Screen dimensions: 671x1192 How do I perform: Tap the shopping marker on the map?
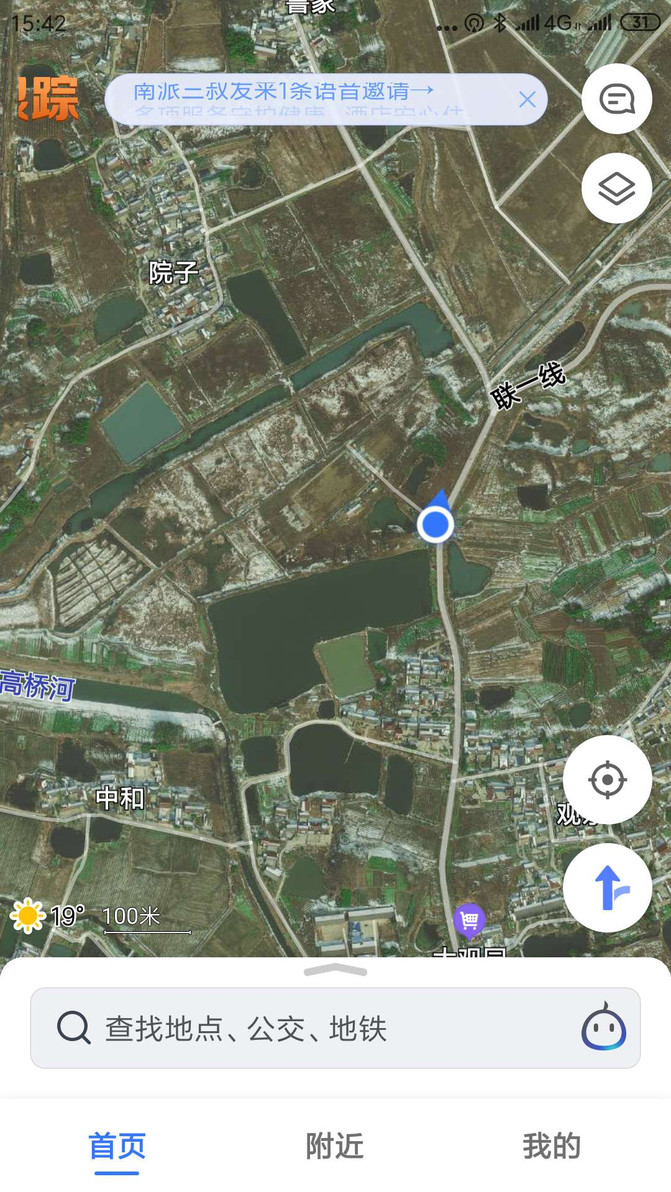click(x=470, y=921)
